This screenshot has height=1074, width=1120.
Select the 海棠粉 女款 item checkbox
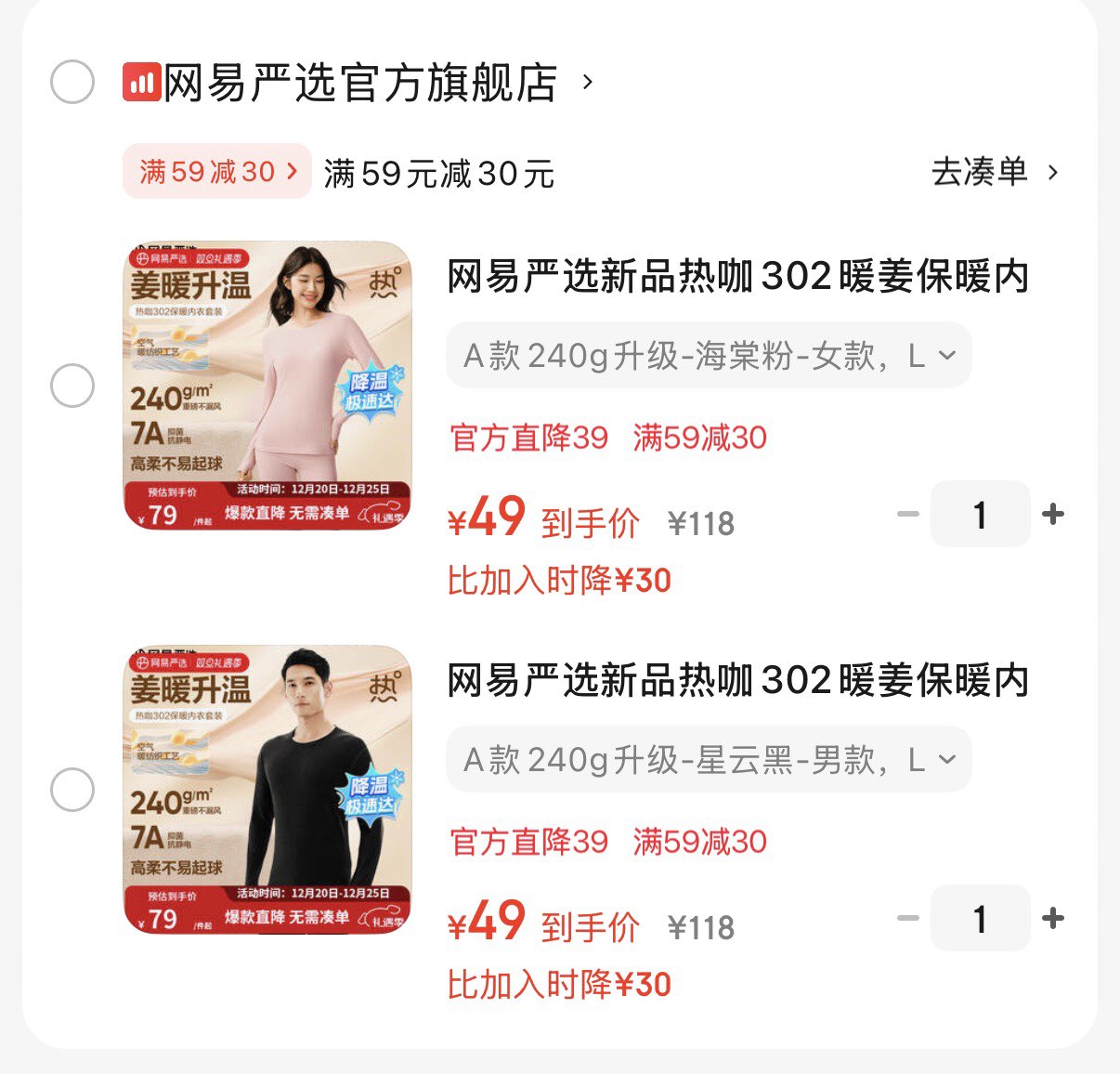72,386
